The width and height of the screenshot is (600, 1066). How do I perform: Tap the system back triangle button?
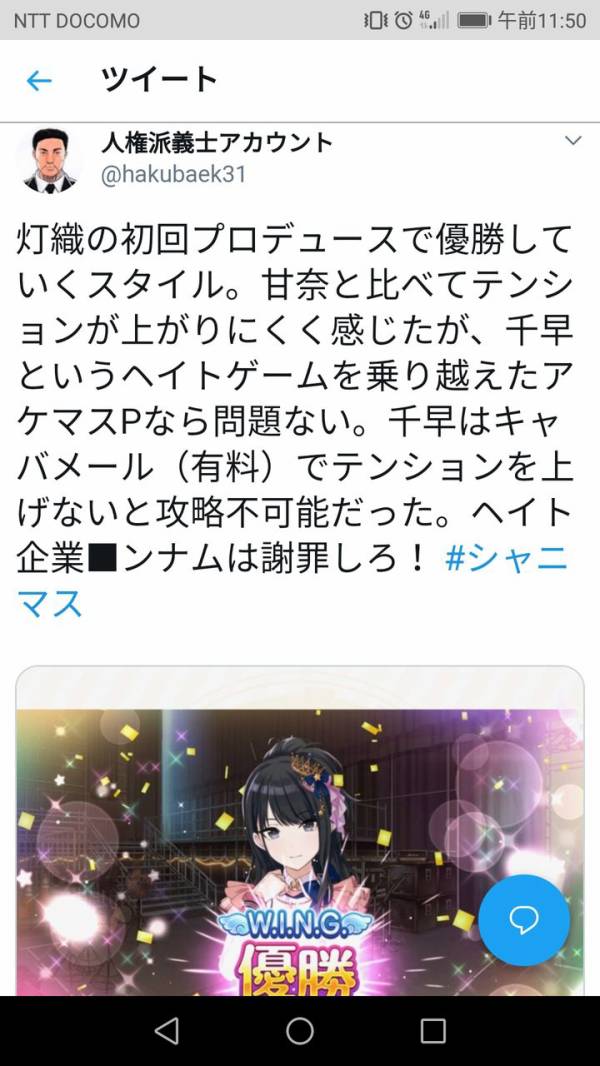pos(166,1031)
